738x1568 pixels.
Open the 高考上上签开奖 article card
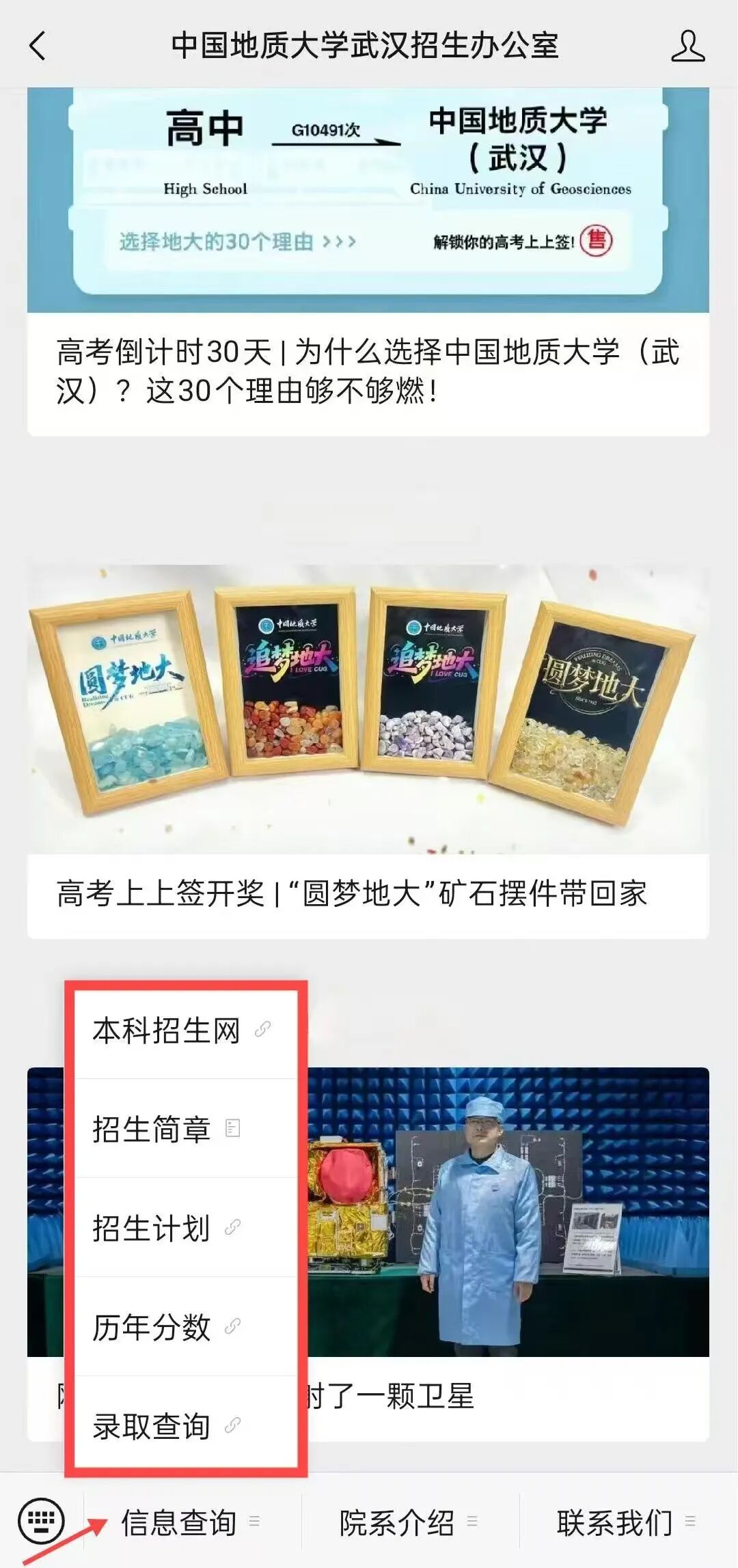[368, 893]
